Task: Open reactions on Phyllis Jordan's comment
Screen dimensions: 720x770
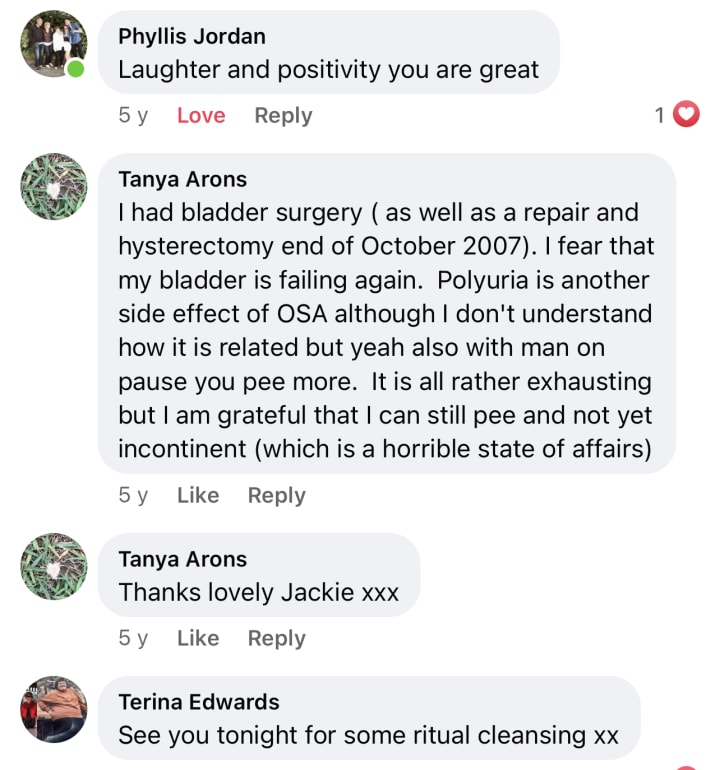Action: pos(677,114)
